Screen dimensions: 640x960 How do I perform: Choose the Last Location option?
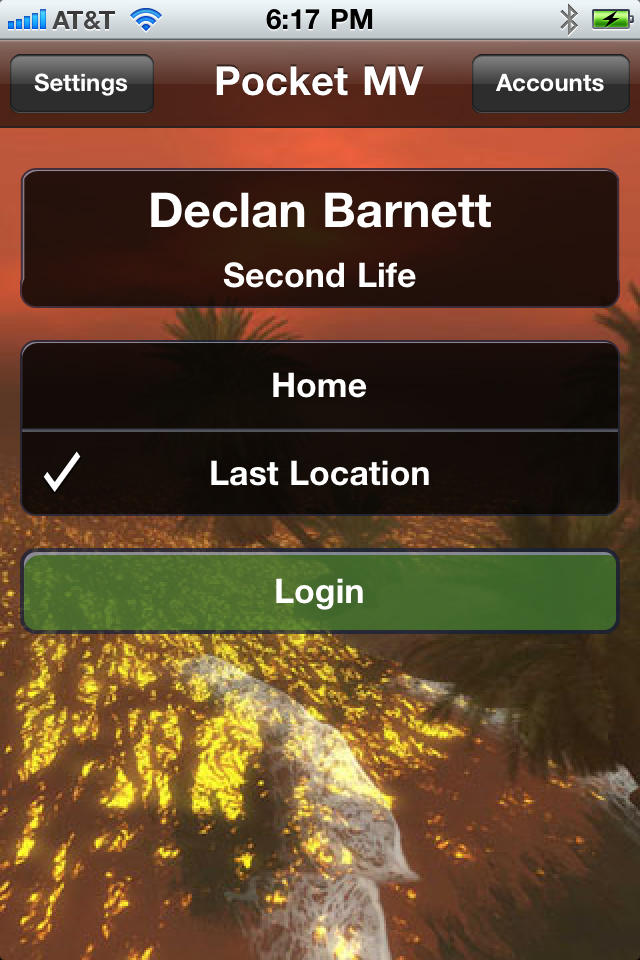[320, 474]
